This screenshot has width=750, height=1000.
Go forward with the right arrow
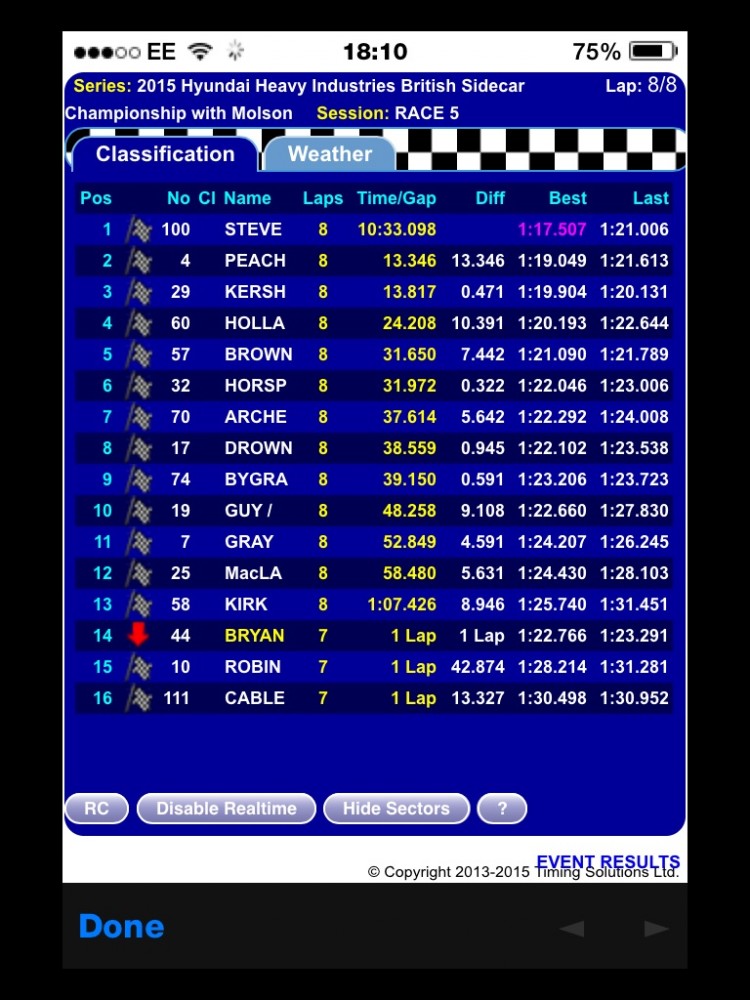click(x=656, y=928)
